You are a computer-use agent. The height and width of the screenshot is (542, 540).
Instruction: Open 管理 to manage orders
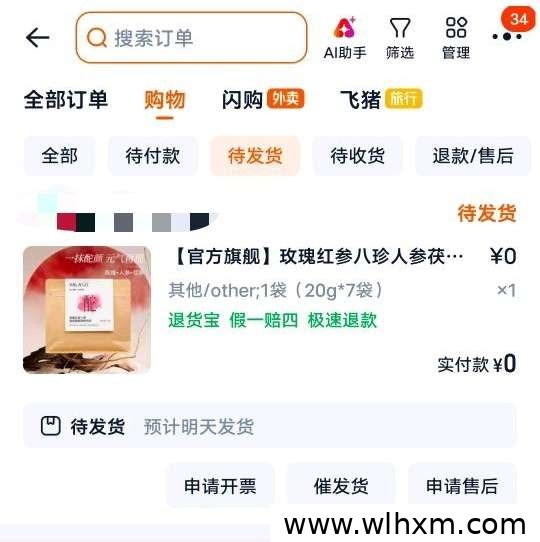tap(456, 38)
